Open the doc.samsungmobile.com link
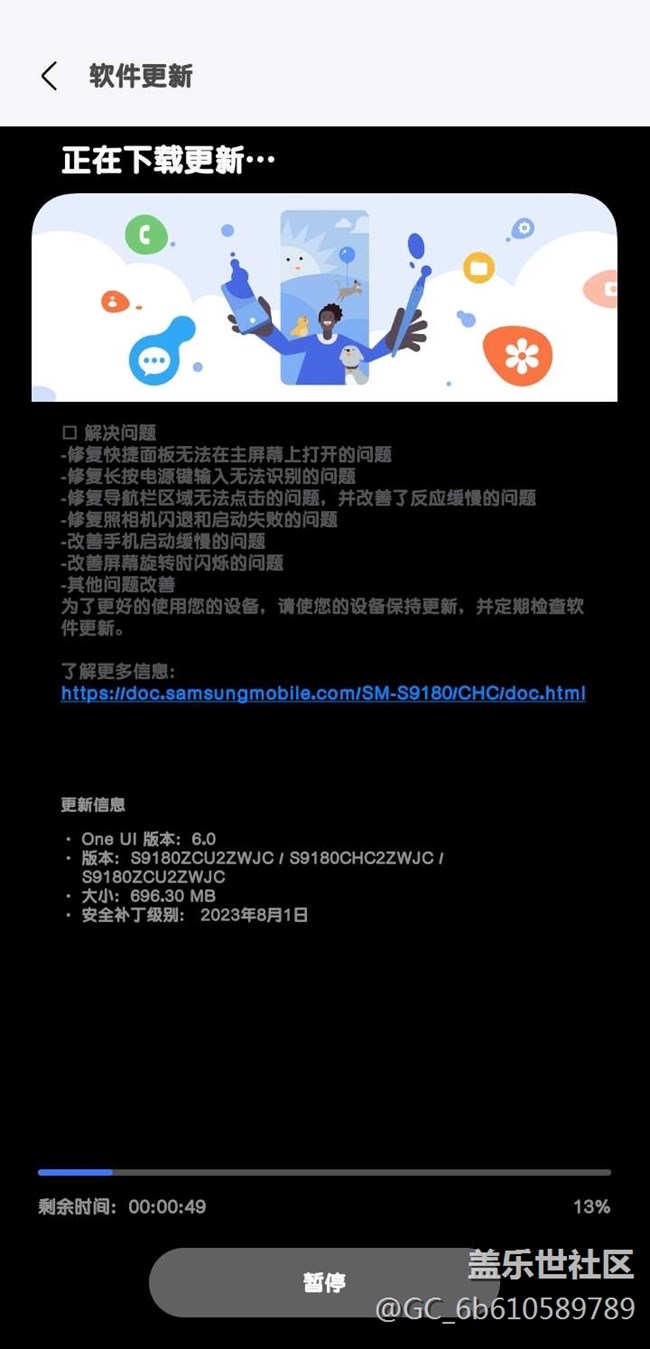Image resolution: width=650 pixels, height=1349 pixels. click(x=322, y=693)
